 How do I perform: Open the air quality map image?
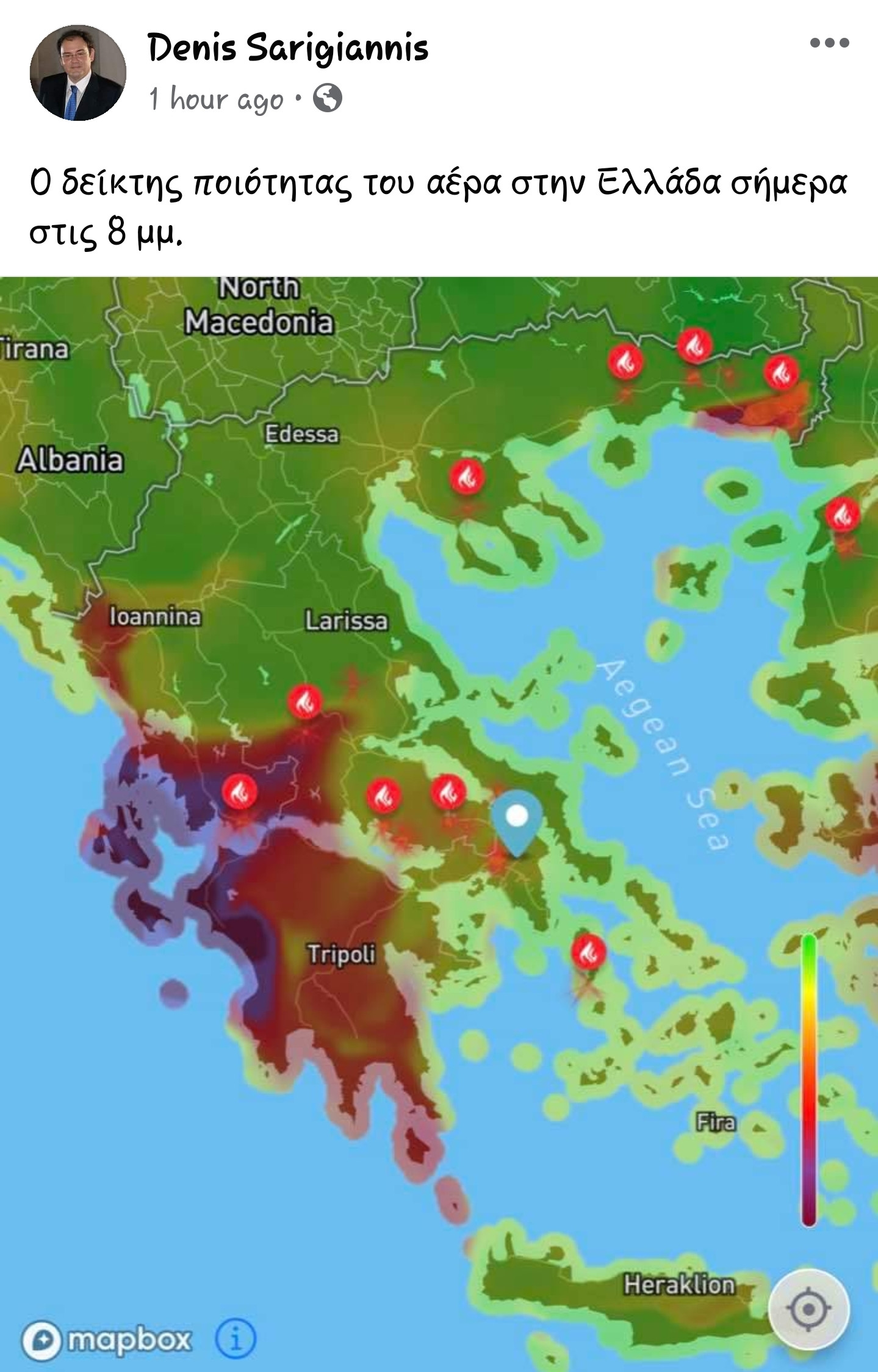click(x=439, y=824)
